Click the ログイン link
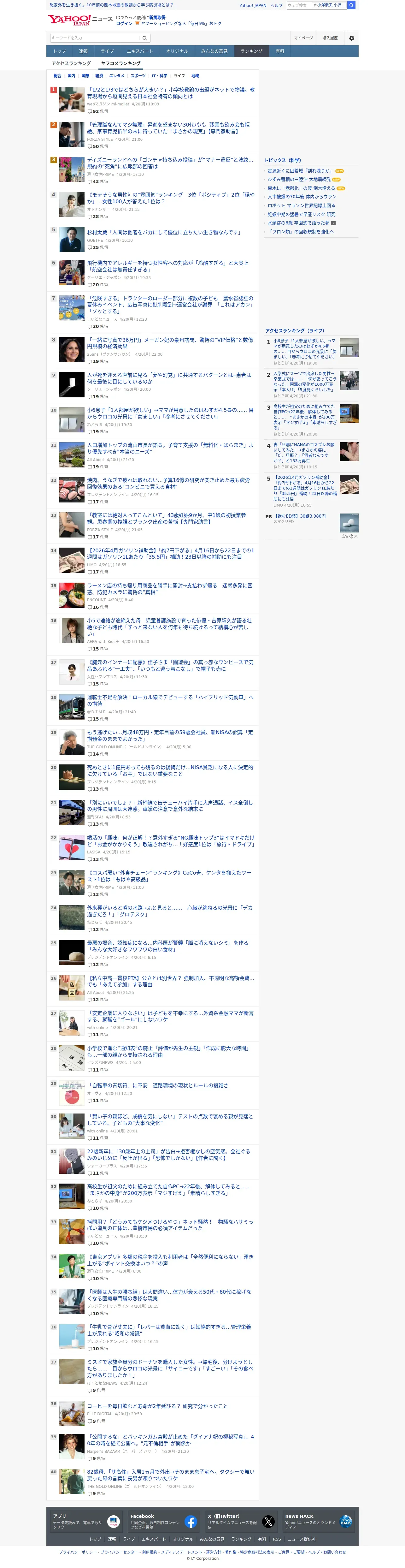The image size is (405, 1568). [x=124, y=24]
